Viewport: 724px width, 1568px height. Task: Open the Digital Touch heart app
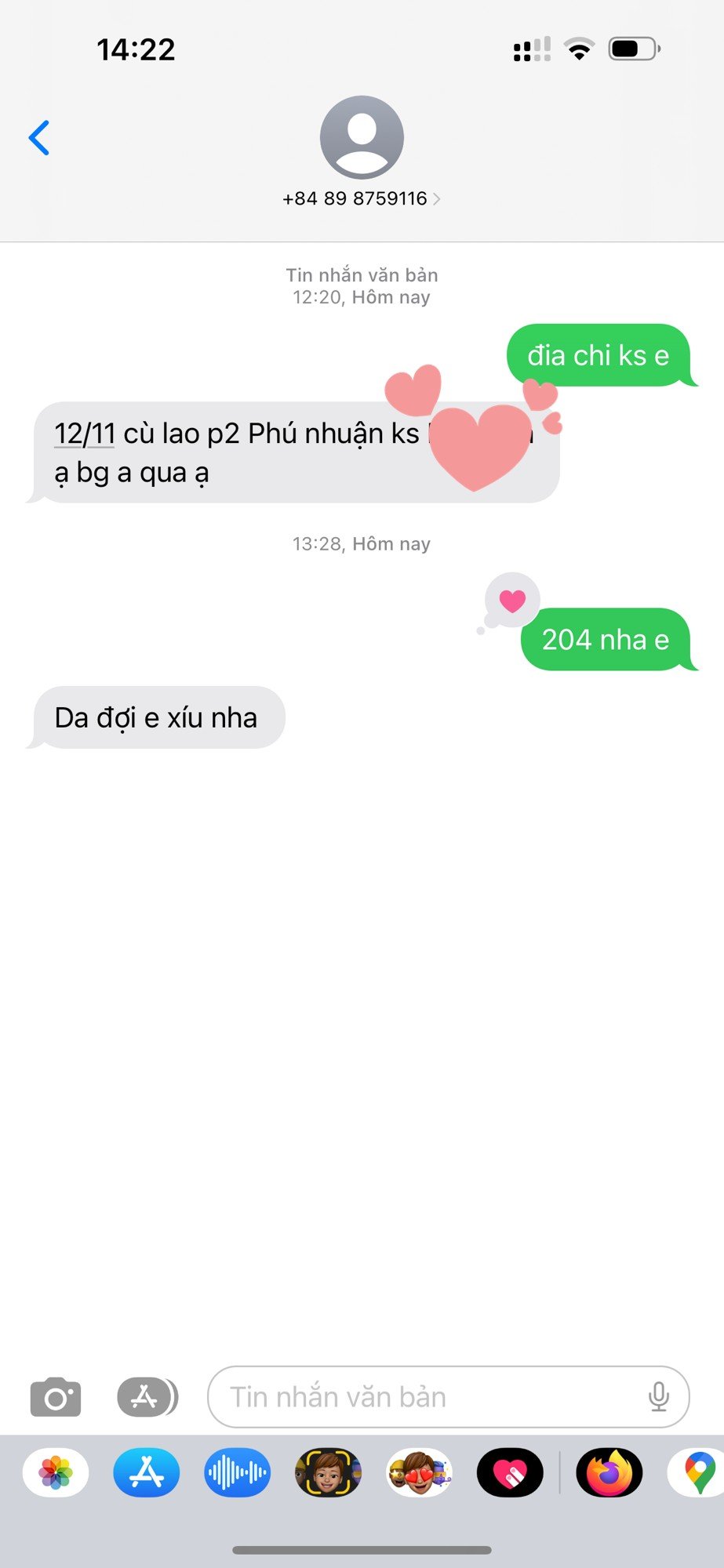510,1472
